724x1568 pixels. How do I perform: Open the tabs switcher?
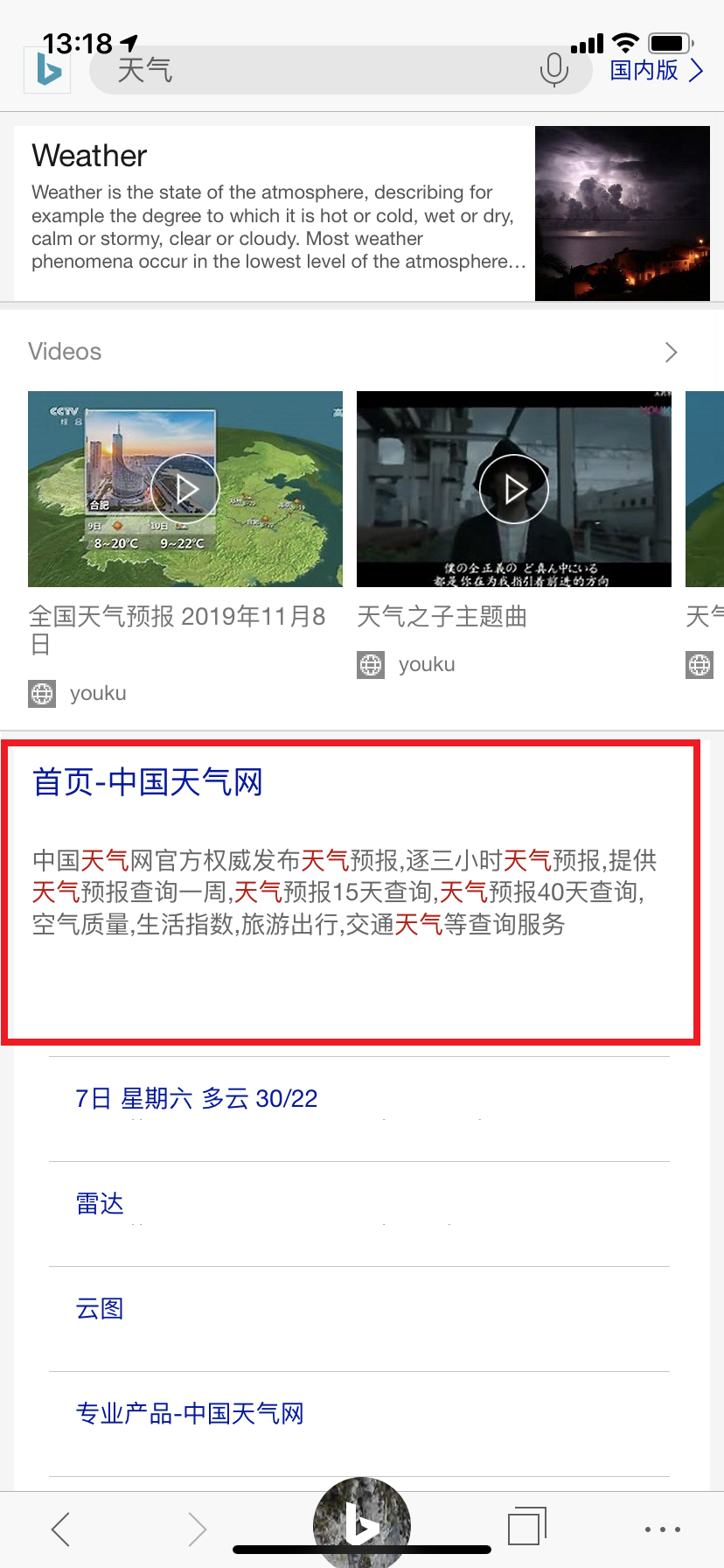tap(526, 1527)
